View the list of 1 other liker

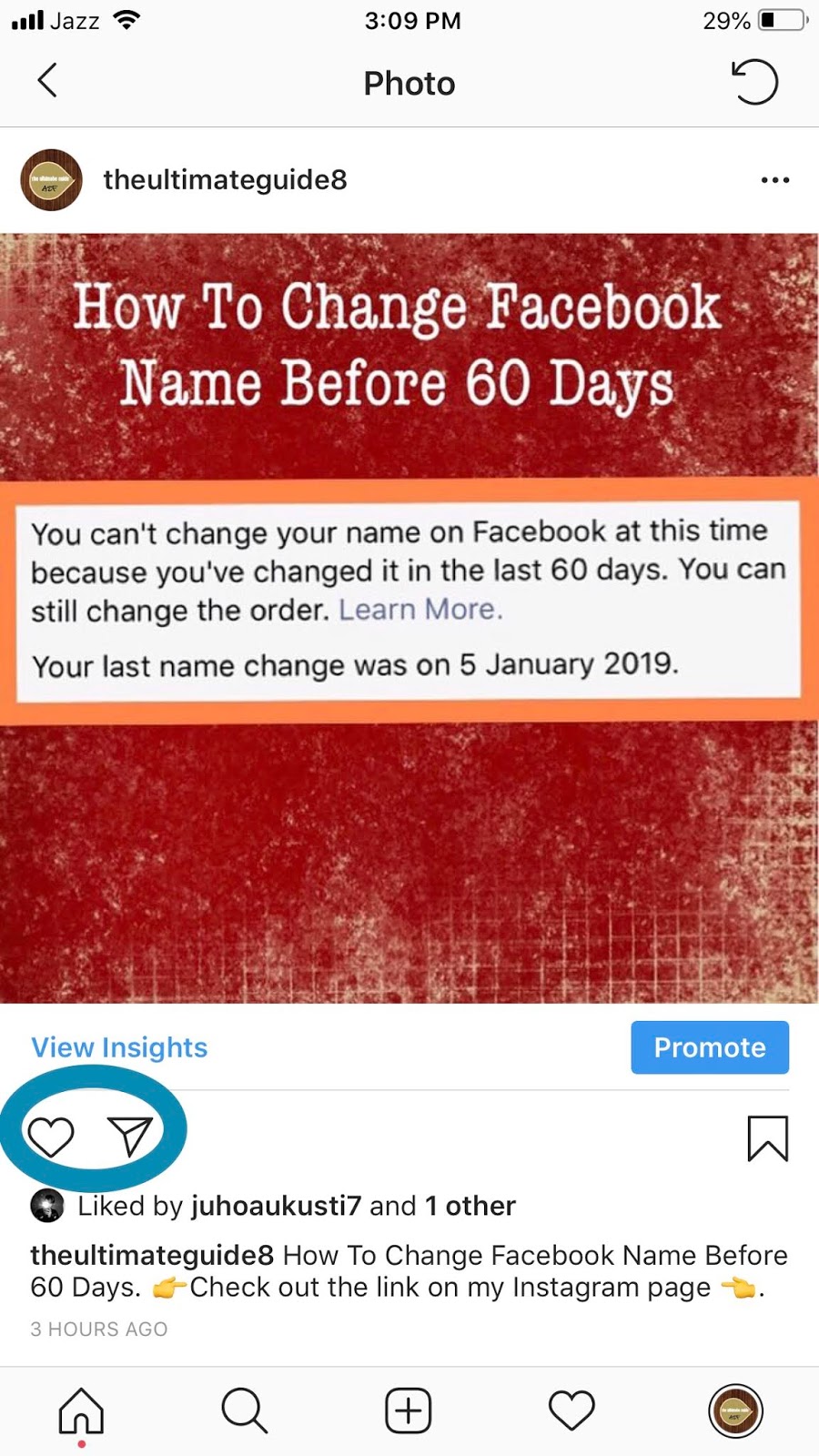pyautogui.click(x=470, y=1206)
